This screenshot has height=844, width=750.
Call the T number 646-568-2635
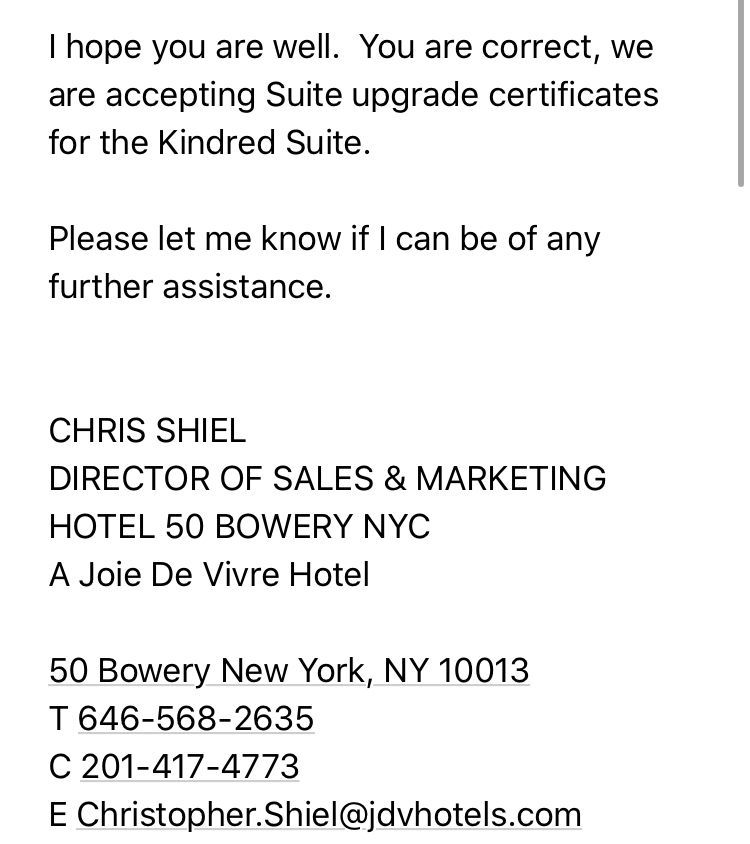coord(196,719)
